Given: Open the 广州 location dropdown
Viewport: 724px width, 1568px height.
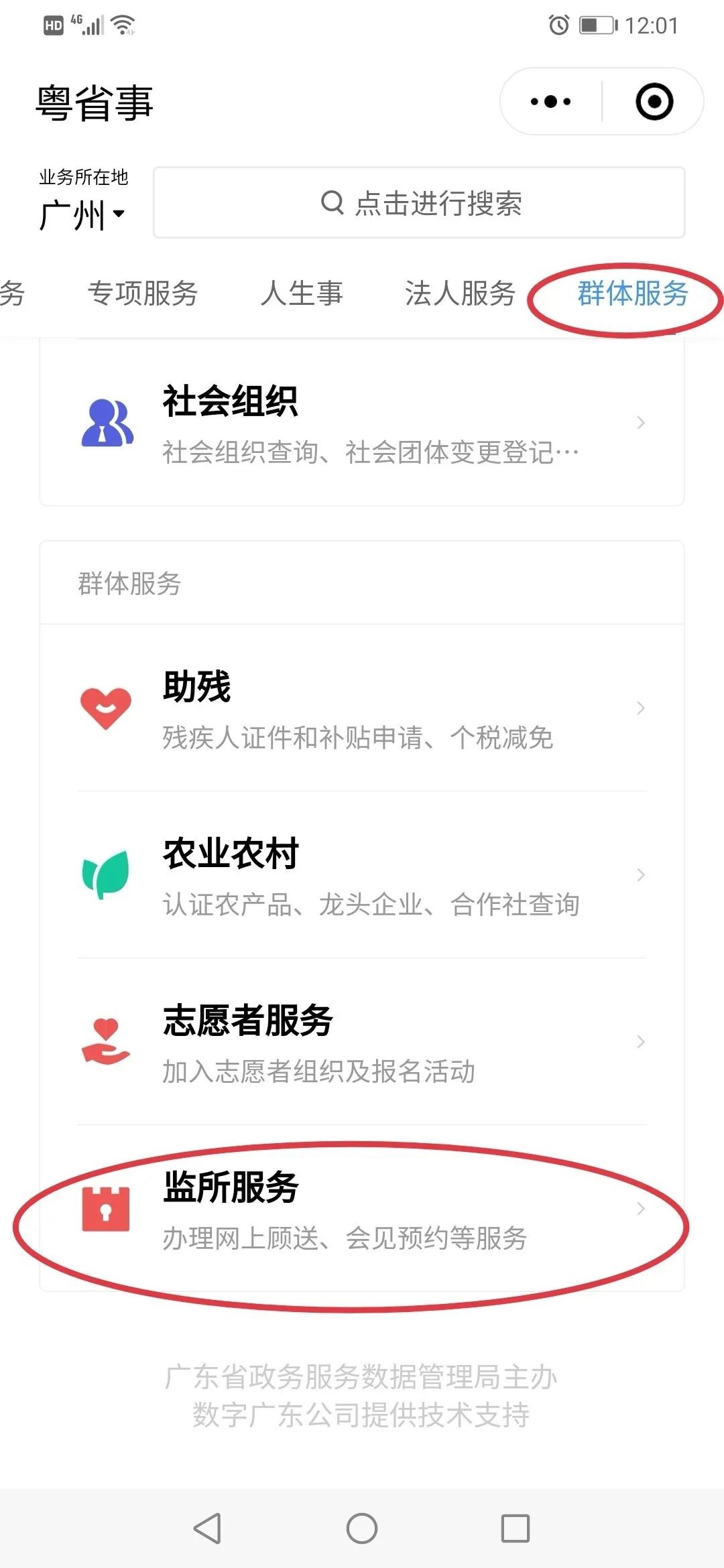Looking at the screenshot, I should (82, 215).
